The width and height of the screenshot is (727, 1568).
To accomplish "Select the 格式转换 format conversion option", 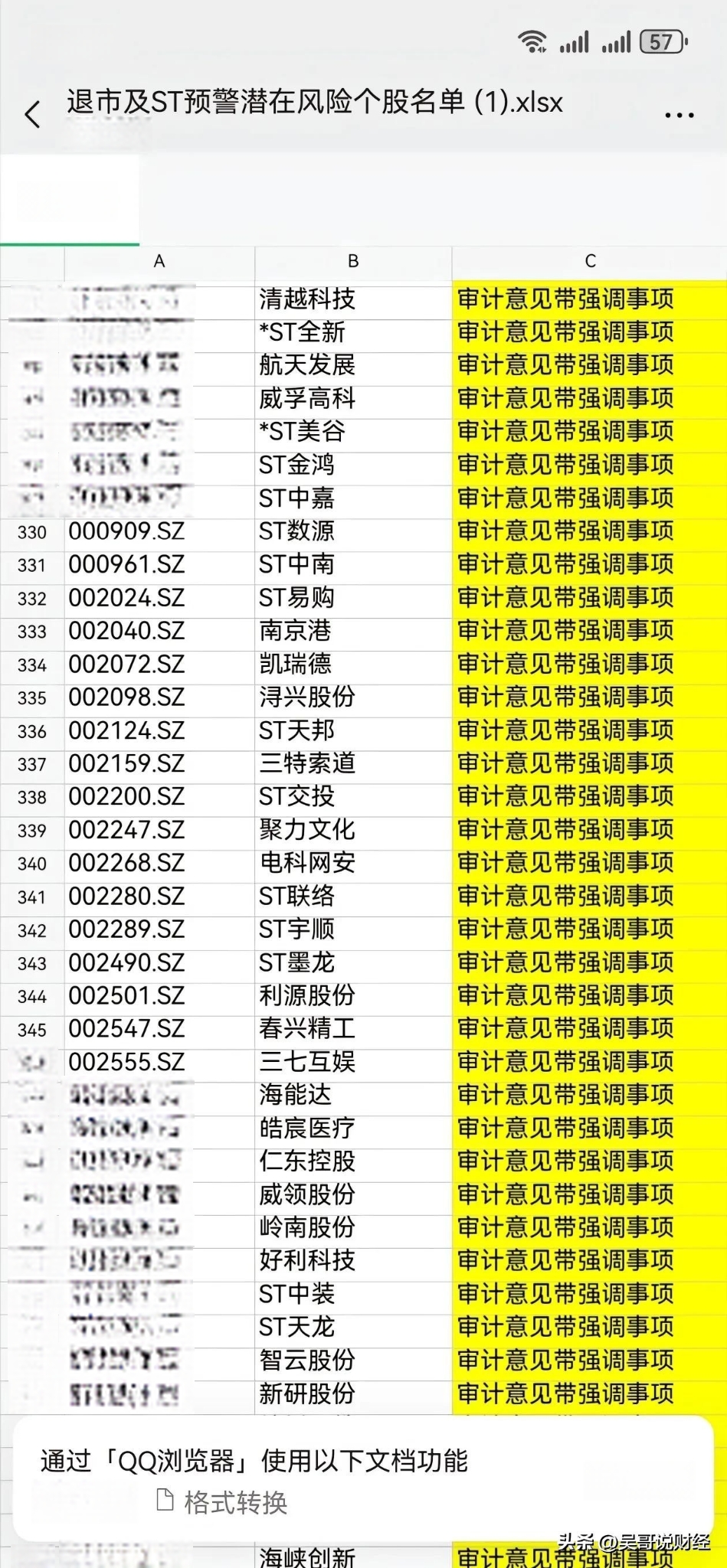I will (222, 1502).
